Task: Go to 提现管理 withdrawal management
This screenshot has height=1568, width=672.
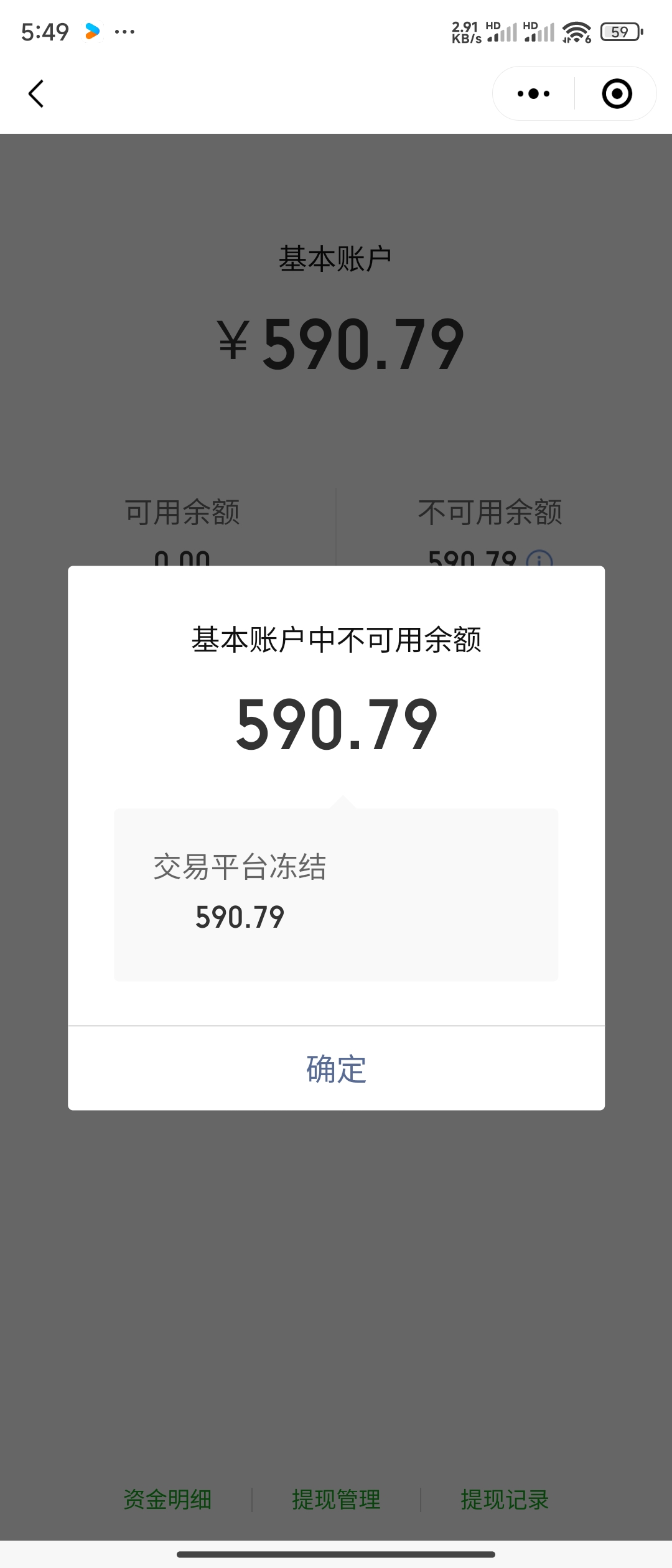Action: pos(336,1500)
